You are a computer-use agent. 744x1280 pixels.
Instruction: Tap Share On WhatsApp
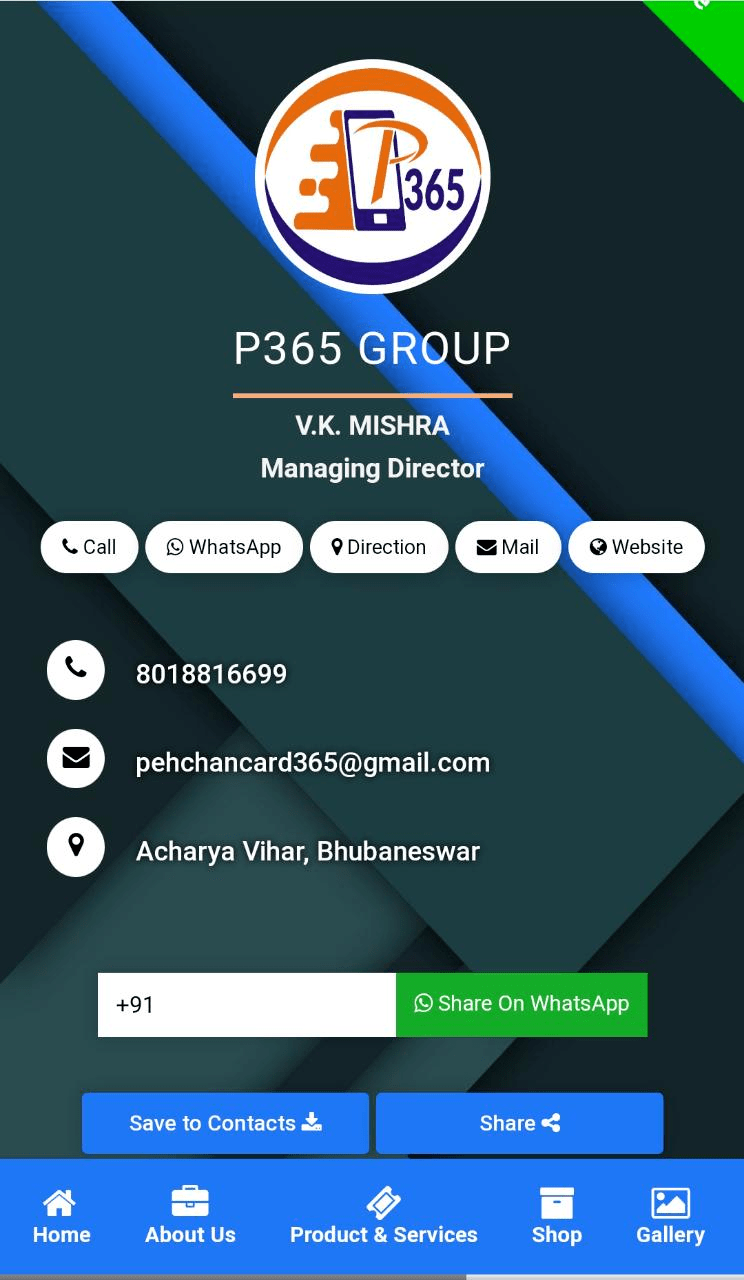pyautogui.click(x=521, y=1005)
